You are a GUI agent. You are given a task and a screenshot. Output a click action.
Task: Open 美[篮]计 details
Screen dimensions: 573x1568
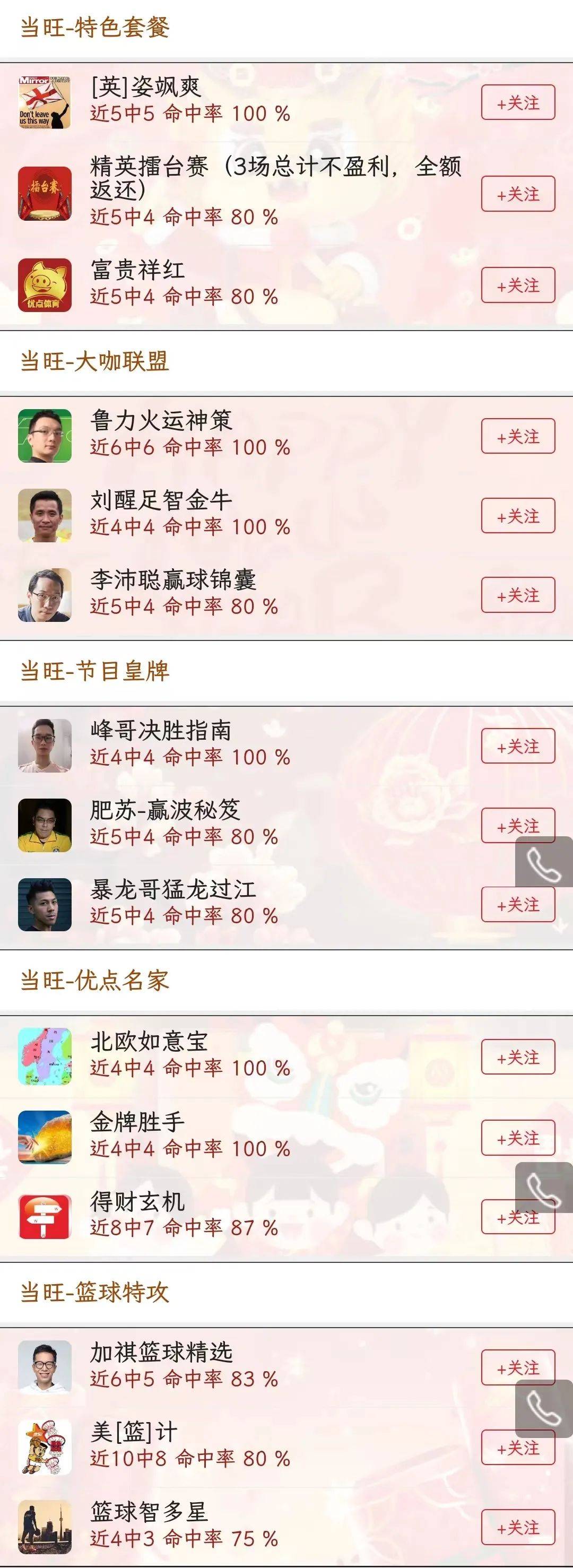(134, 1432)
